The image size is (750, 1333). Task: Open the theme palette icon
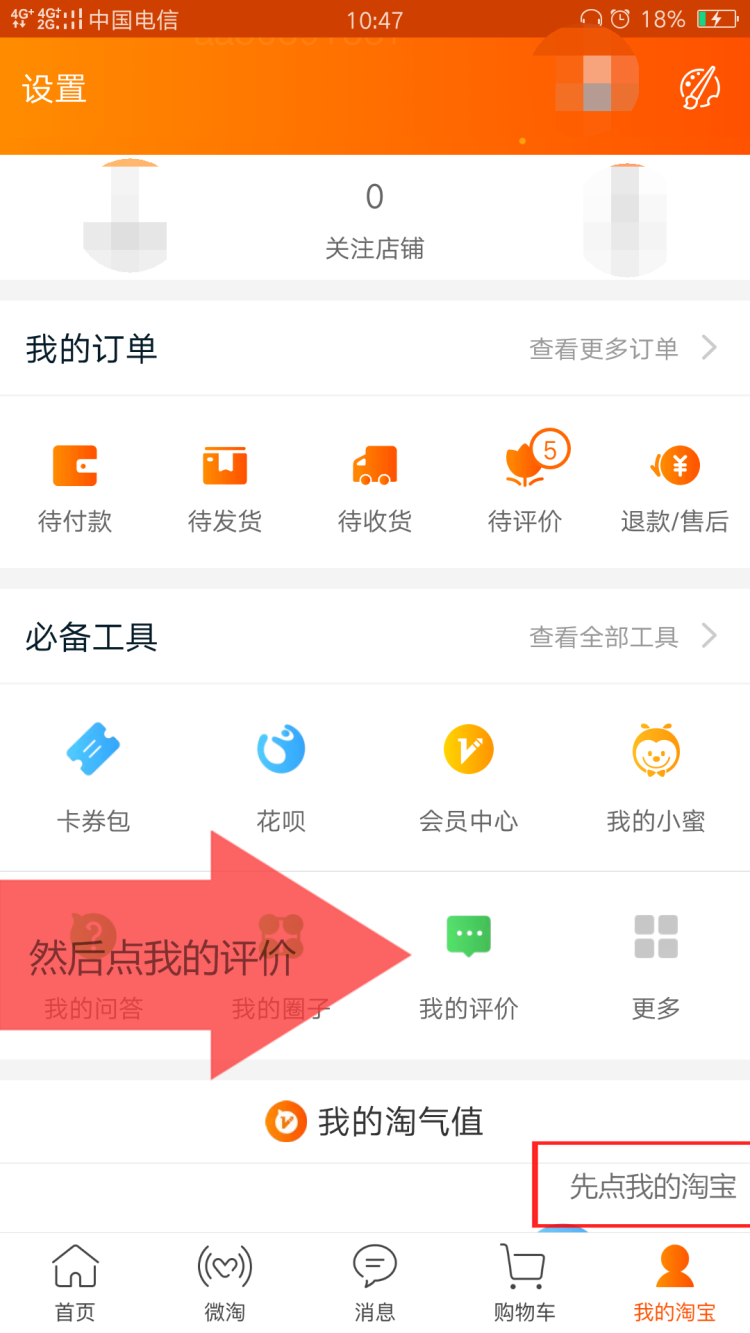pos(699,89)
